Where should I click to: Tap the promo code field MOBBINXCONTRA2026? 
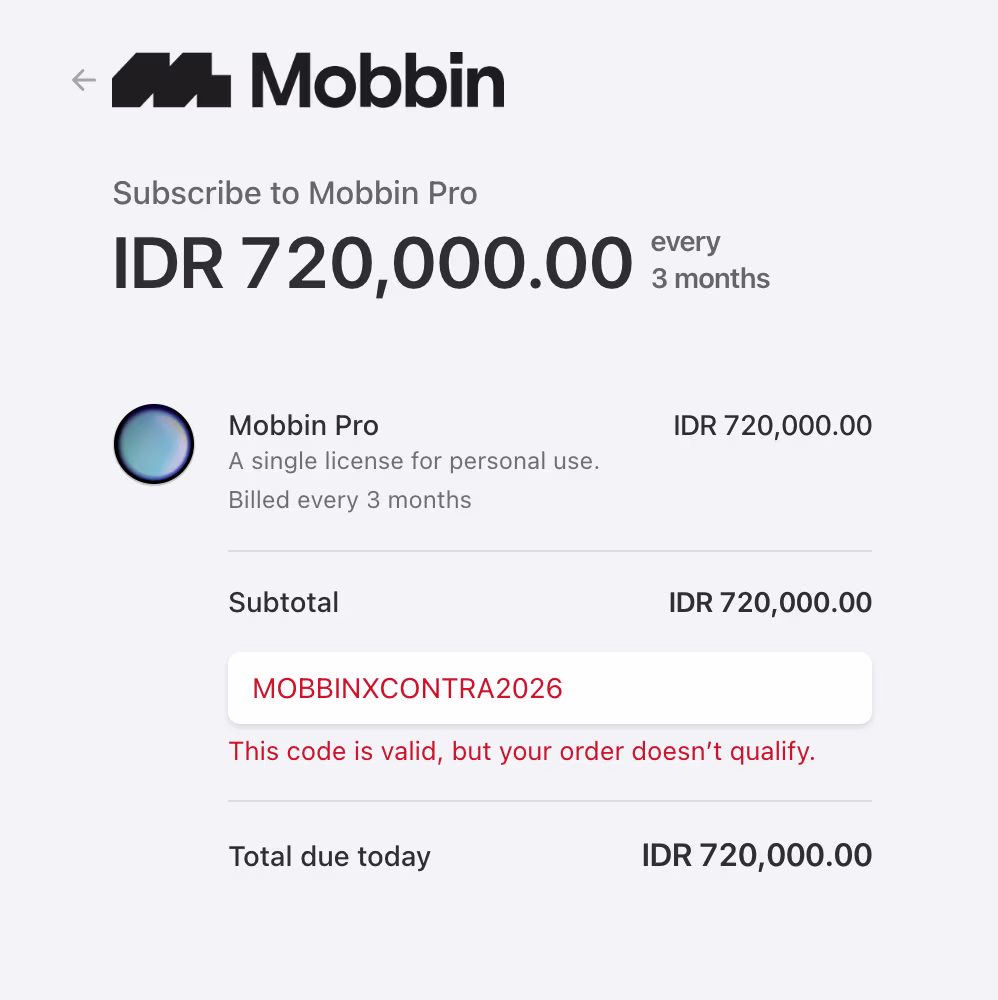tap(549, 688)
